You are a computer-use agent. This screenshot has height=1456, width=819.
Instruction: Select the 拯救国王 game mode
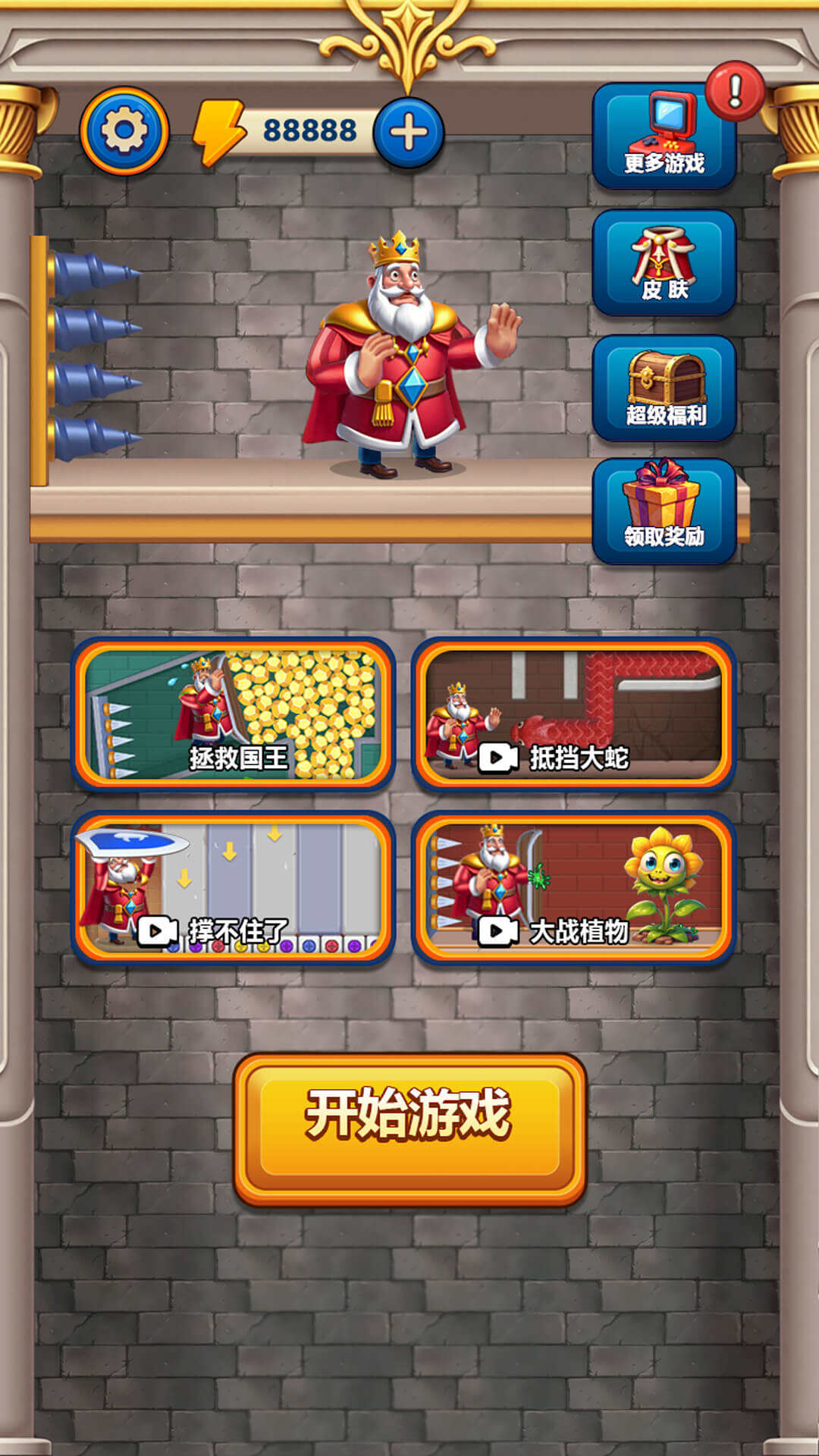click(x=233, y=714)
